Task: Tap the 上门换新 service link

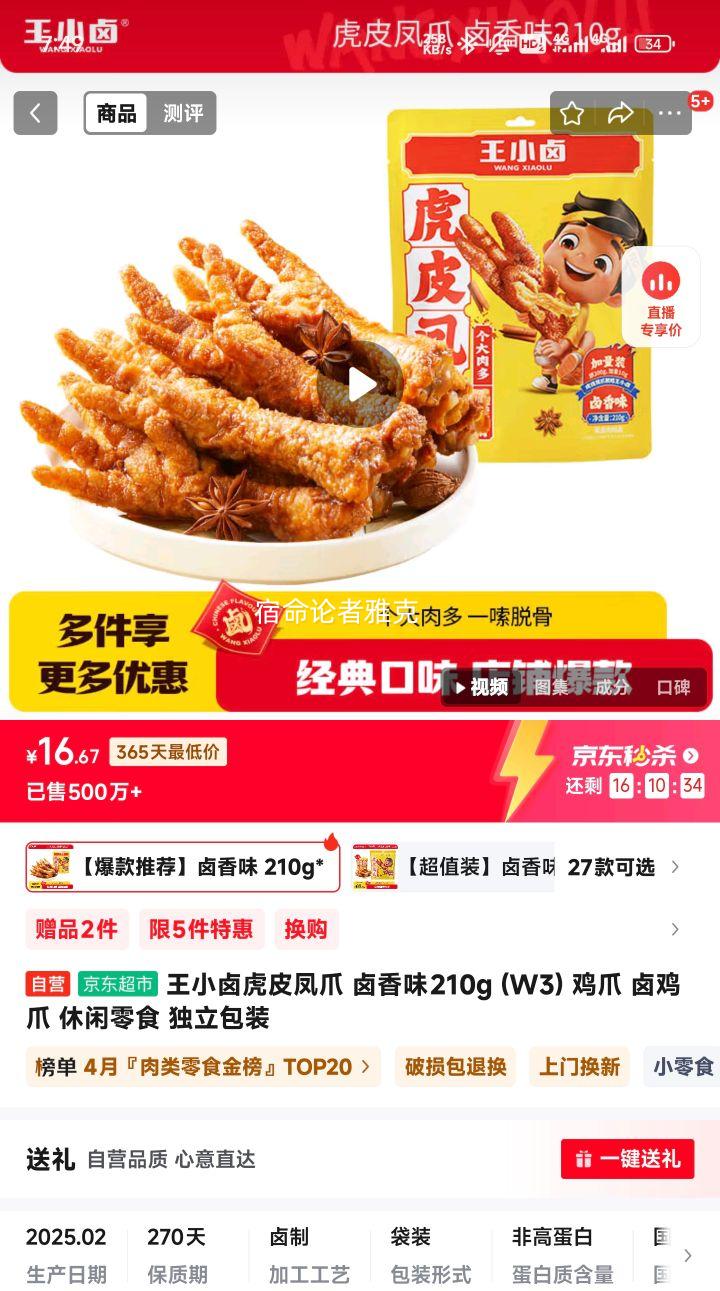Action: click(x=578, y=1067)
